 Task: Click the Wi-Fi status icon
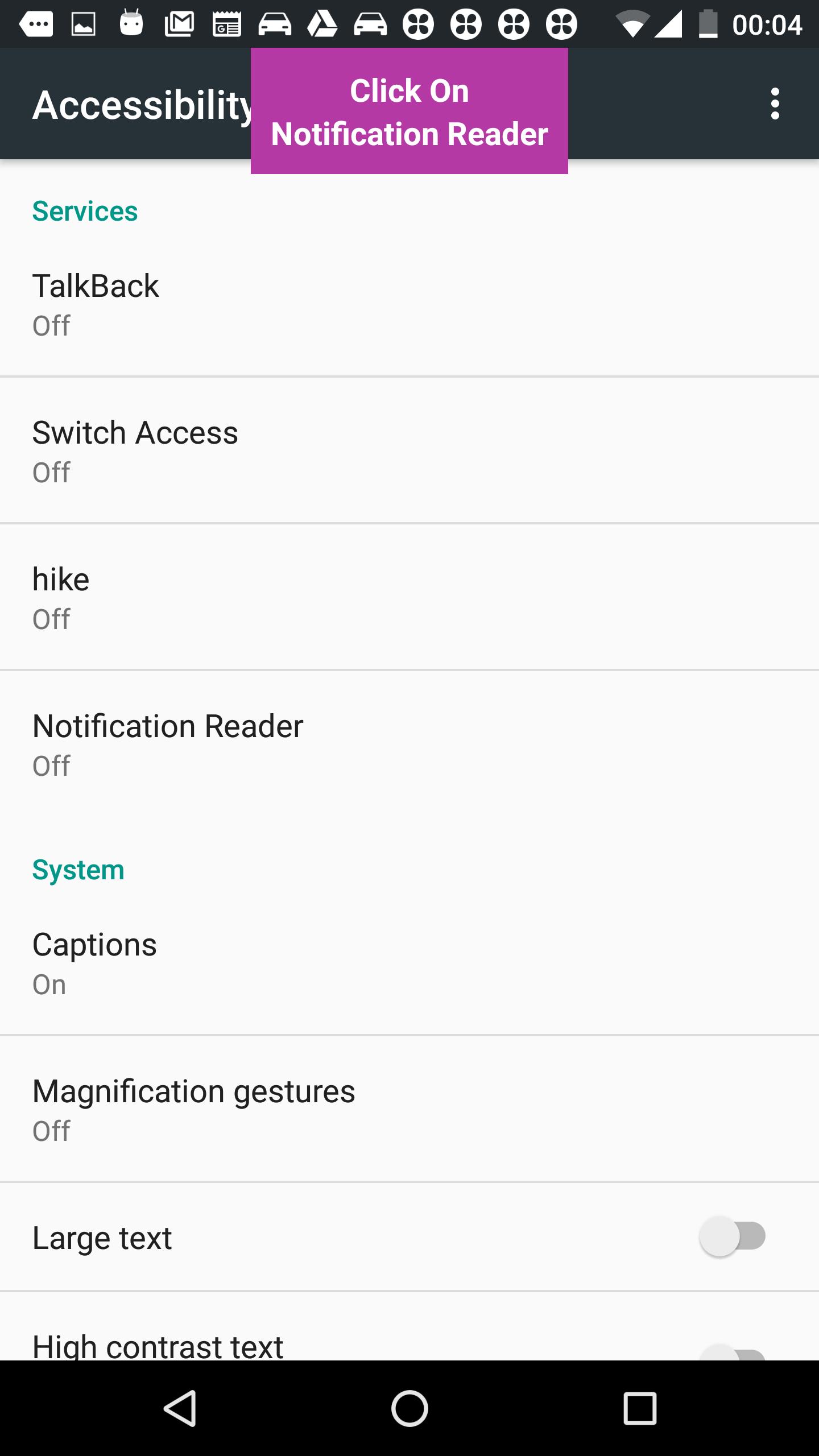(633, 23)
